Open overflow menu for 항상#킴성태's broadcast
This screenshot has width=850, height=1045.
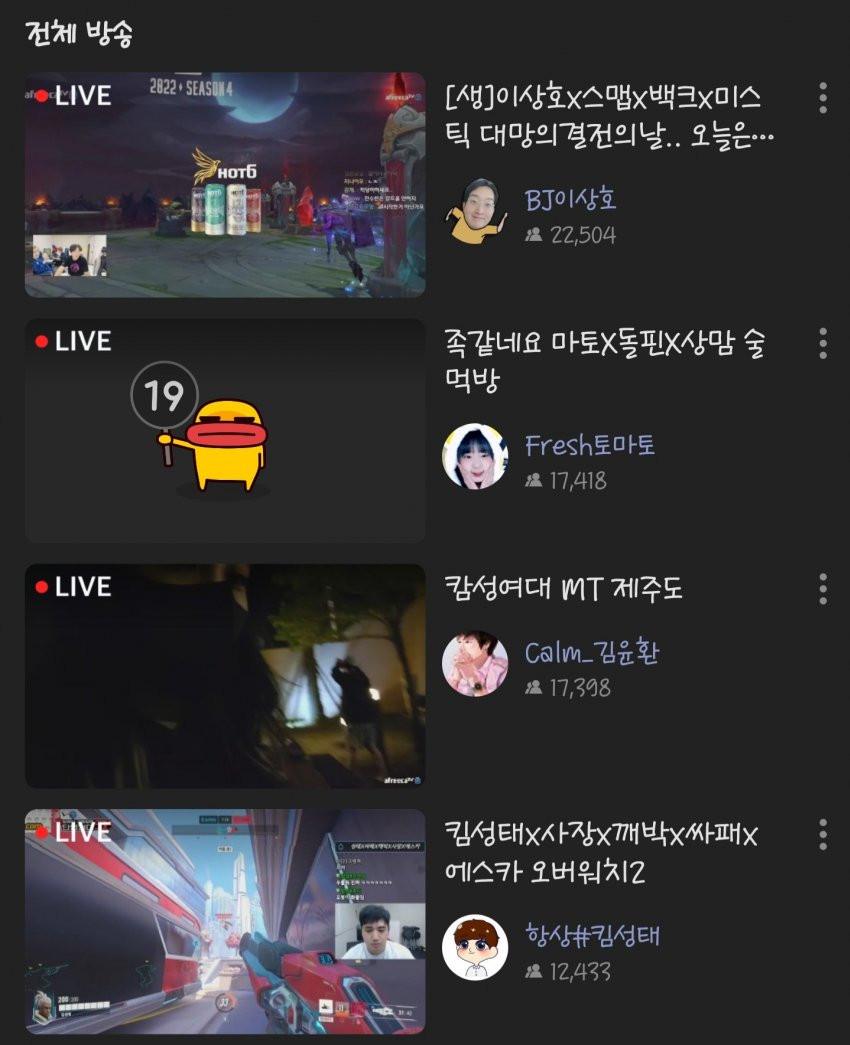click(823, 834)
